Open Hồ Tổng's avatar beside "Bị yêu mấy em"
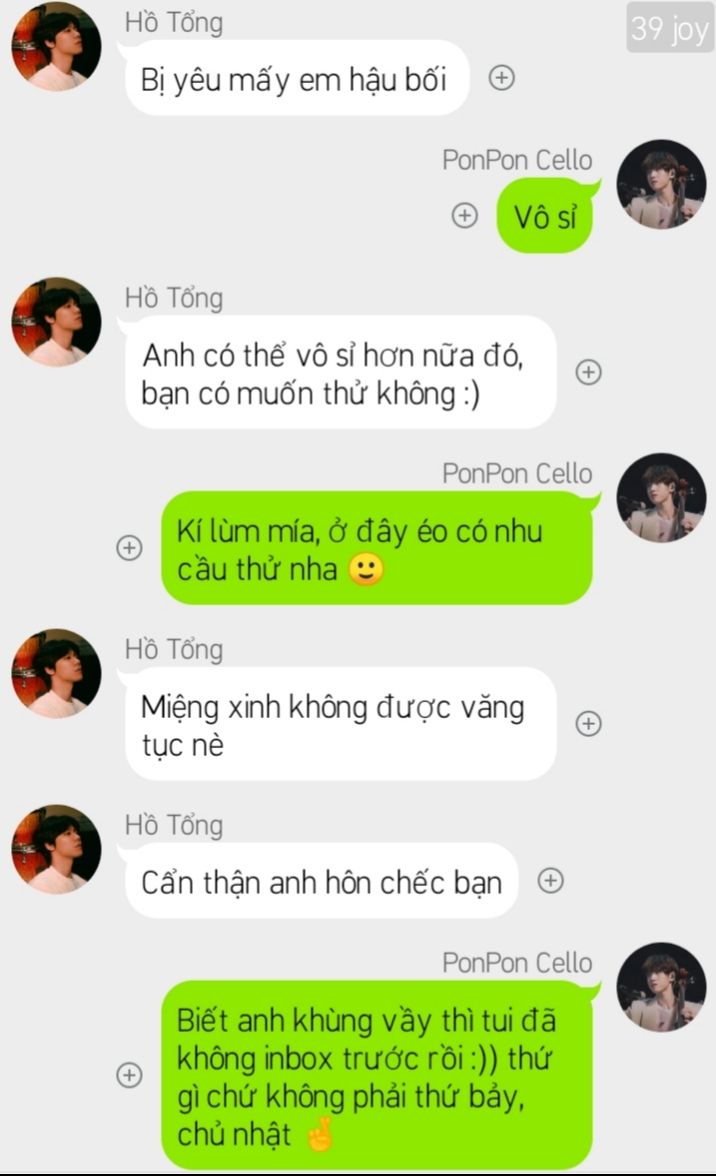Image resolution: width=716 pixels, height=1176 pixels. (x=56, y=46)
